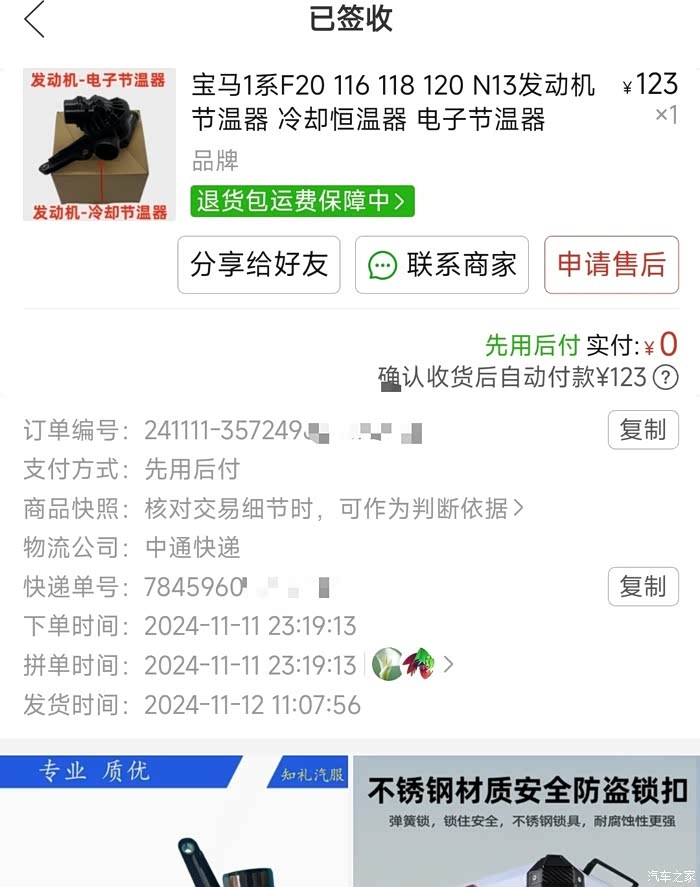Open the 专业质优 recommended product card

point(174,821)
